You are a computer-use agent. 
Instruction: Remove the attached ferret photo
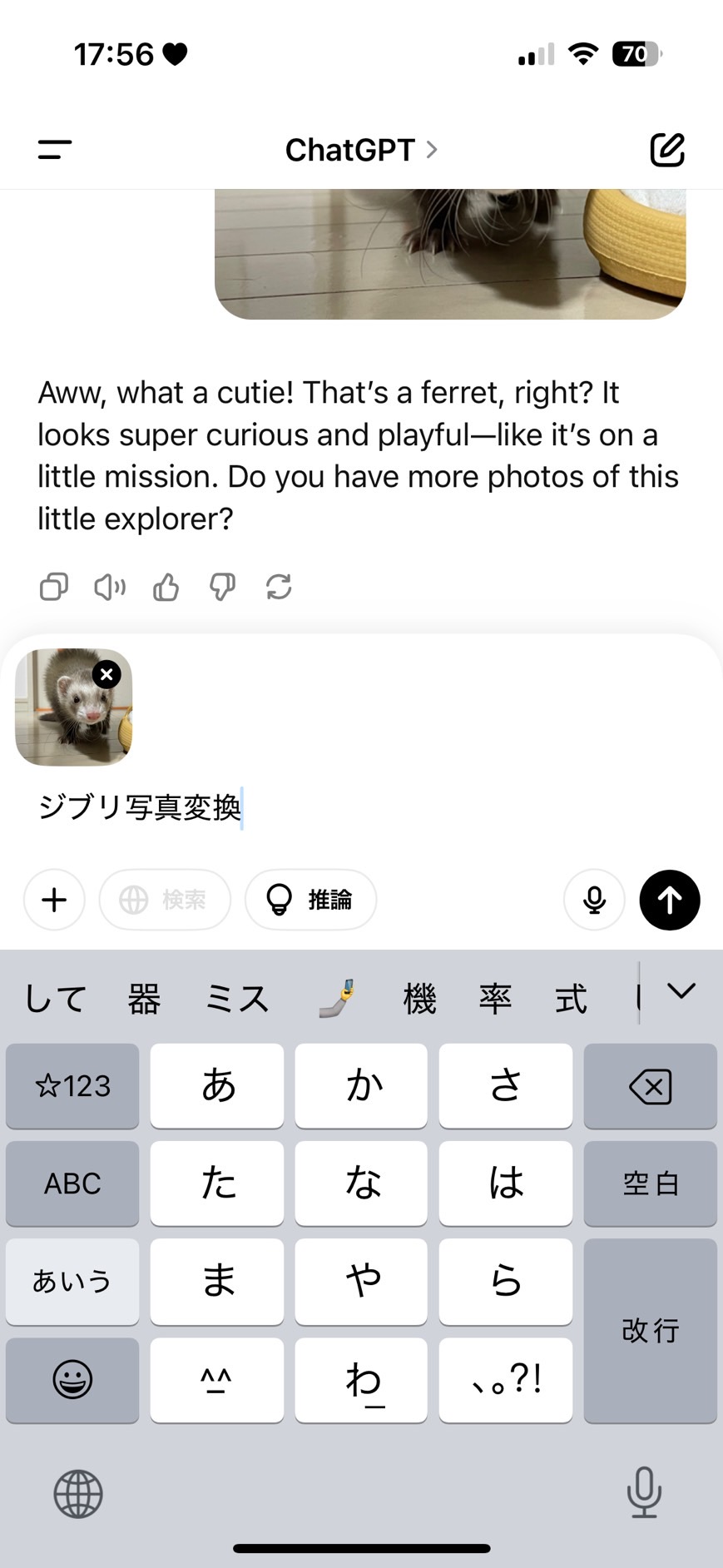[106, 675]
